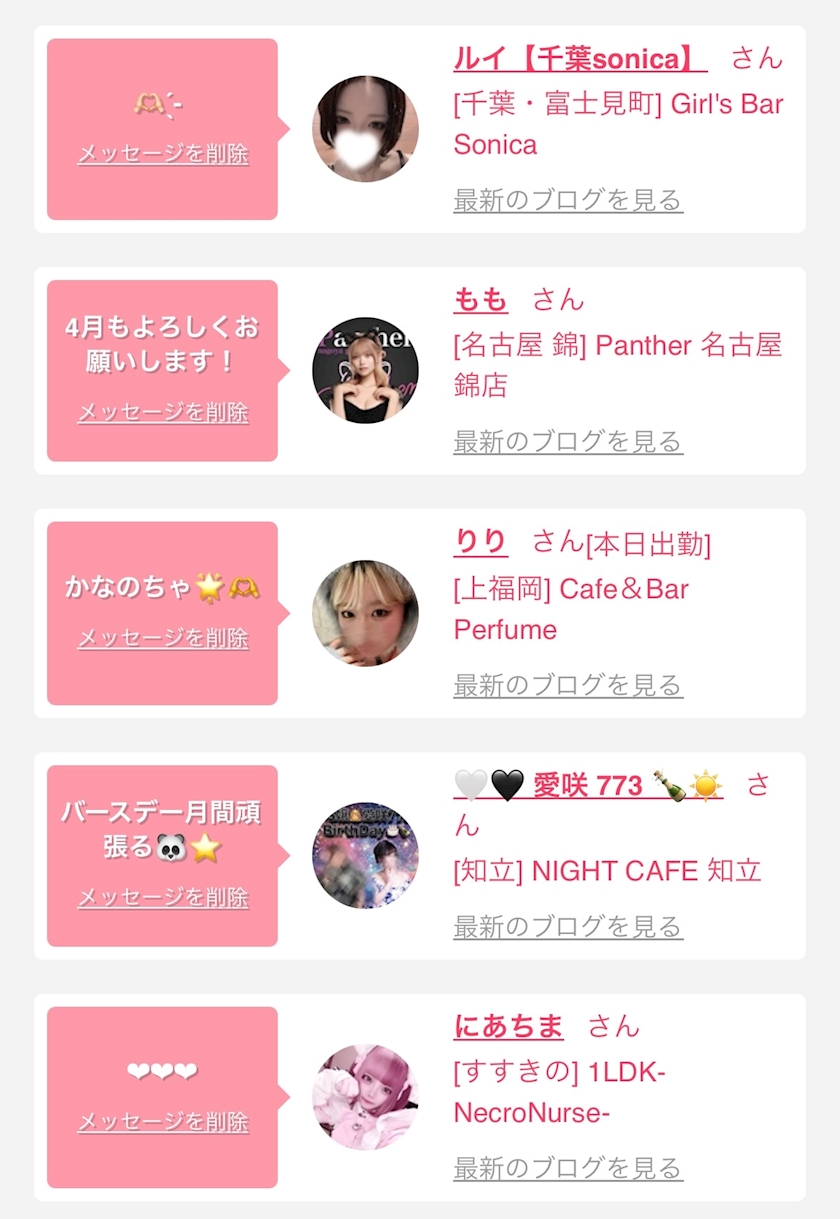This screenshot has height=1219, width=840.
Task: Tap 愛咲 773's birthday profile picture
Action: (x=365, y=855)
